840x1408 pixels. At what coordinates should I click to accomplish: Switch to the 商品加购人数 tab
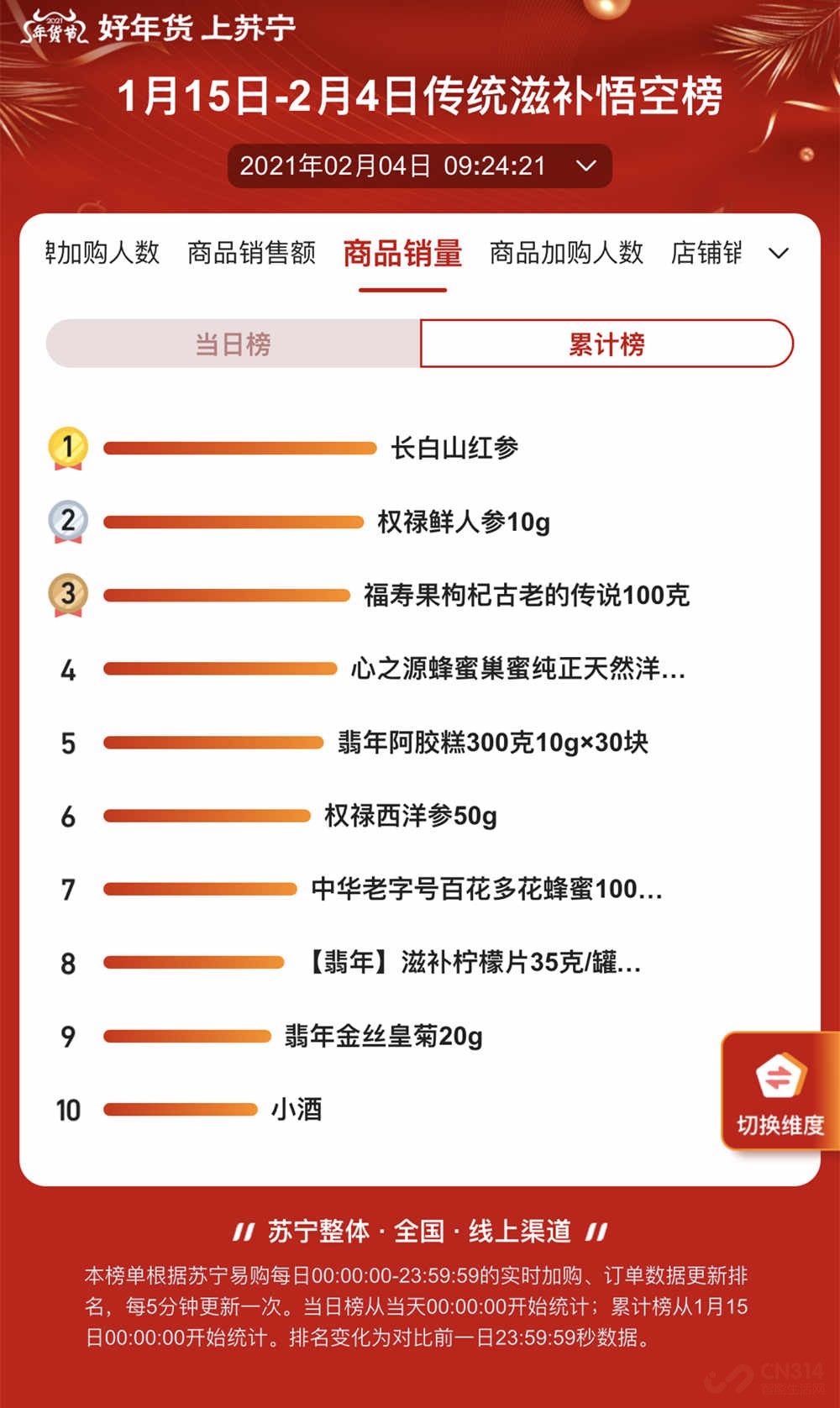(566, 252)
